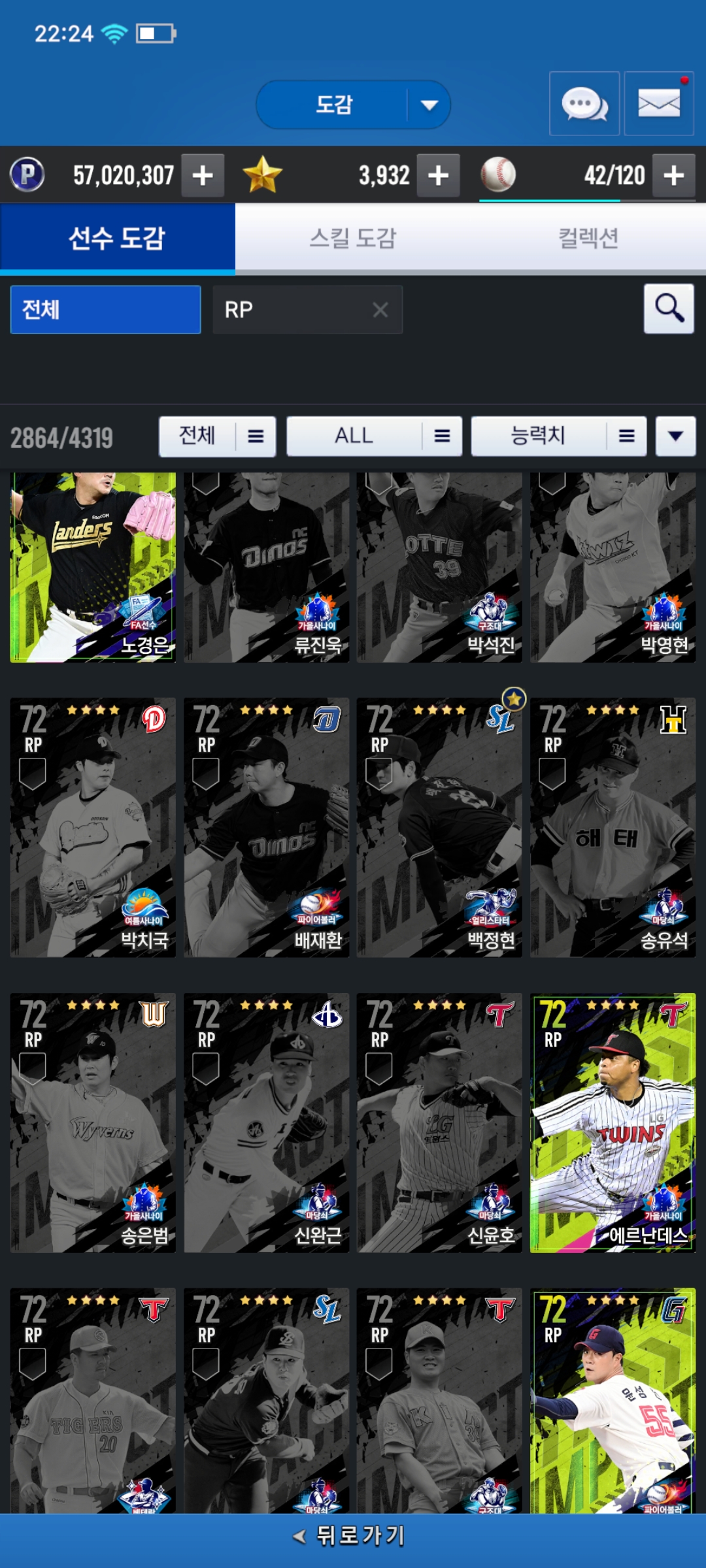Add baseballs with plus button
706x1568 pixels.
[x=673, y=175]
